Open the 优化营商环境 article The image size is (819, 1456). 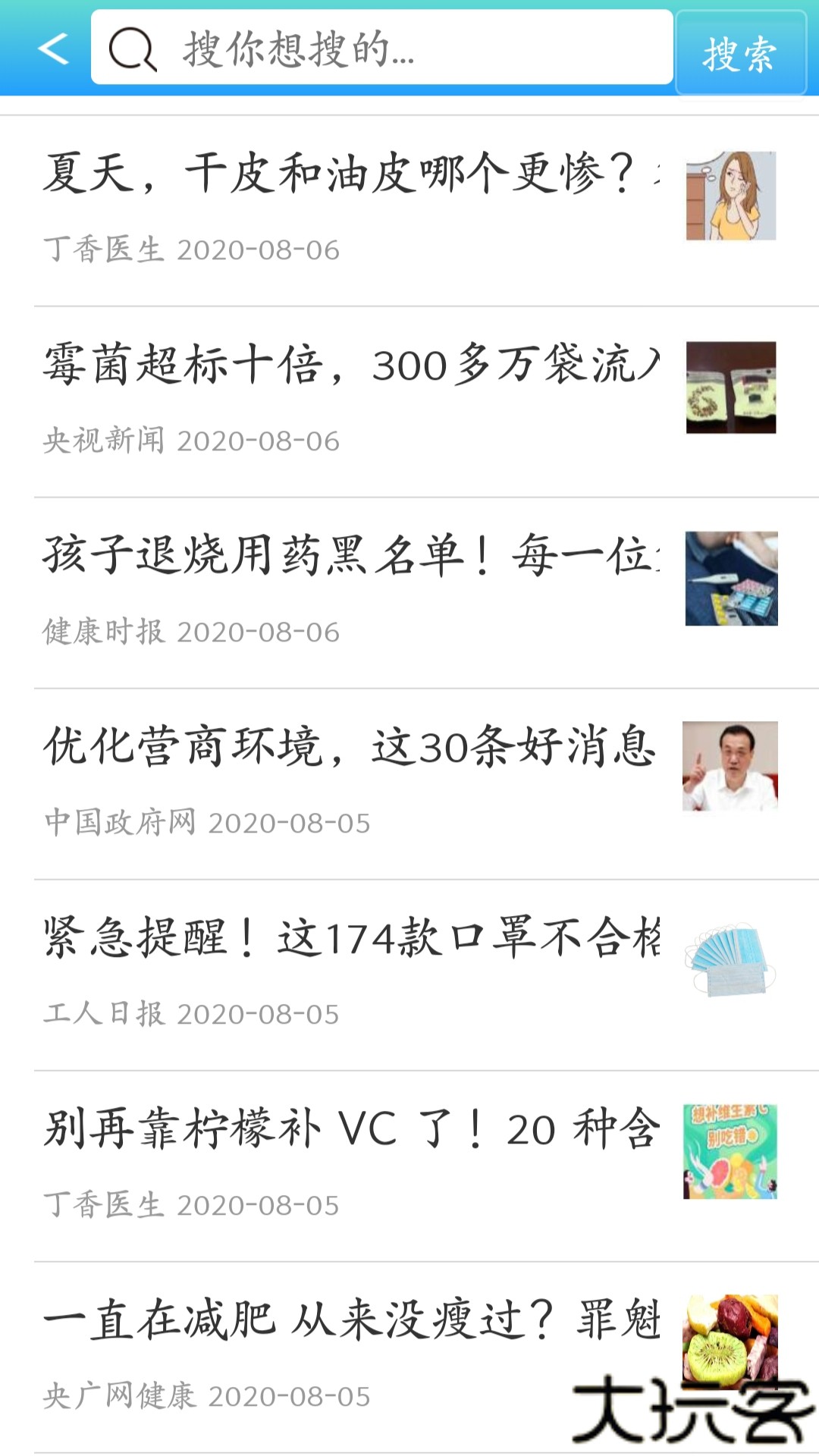click(x=341, y=751)
